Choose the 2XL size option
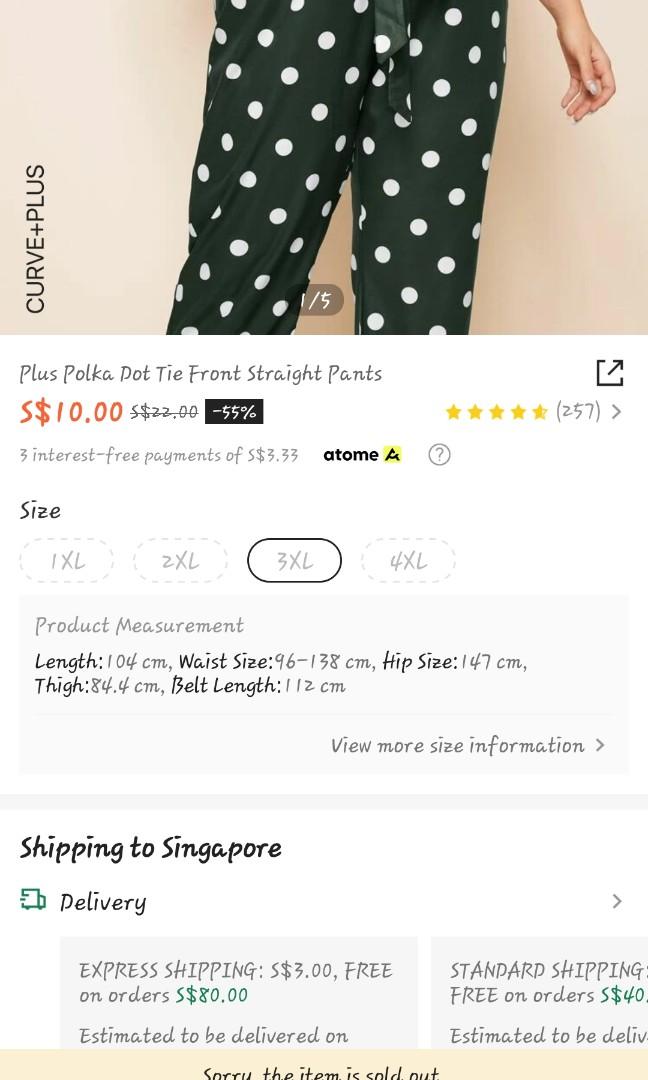The height and width of the screenshot is (1080, 648). (x=180, y=561)
